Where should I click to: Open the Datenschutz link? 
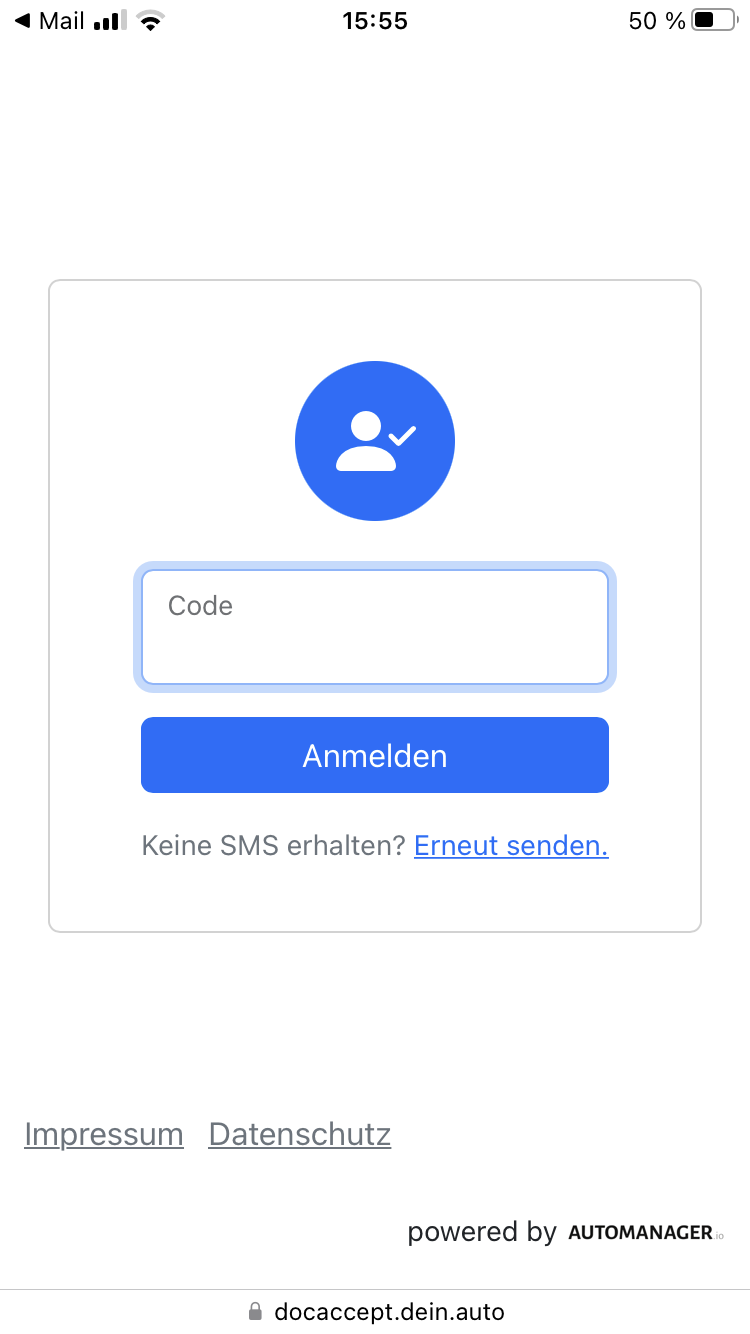point(300,1134)
